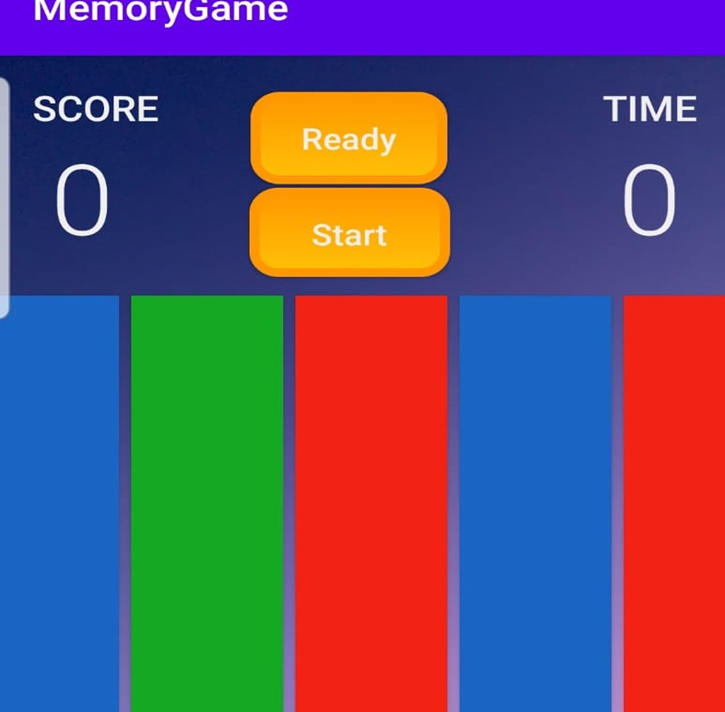Viewport: 725px width, 712px height.
Task: Start the memory game
Action: point(349,233)
